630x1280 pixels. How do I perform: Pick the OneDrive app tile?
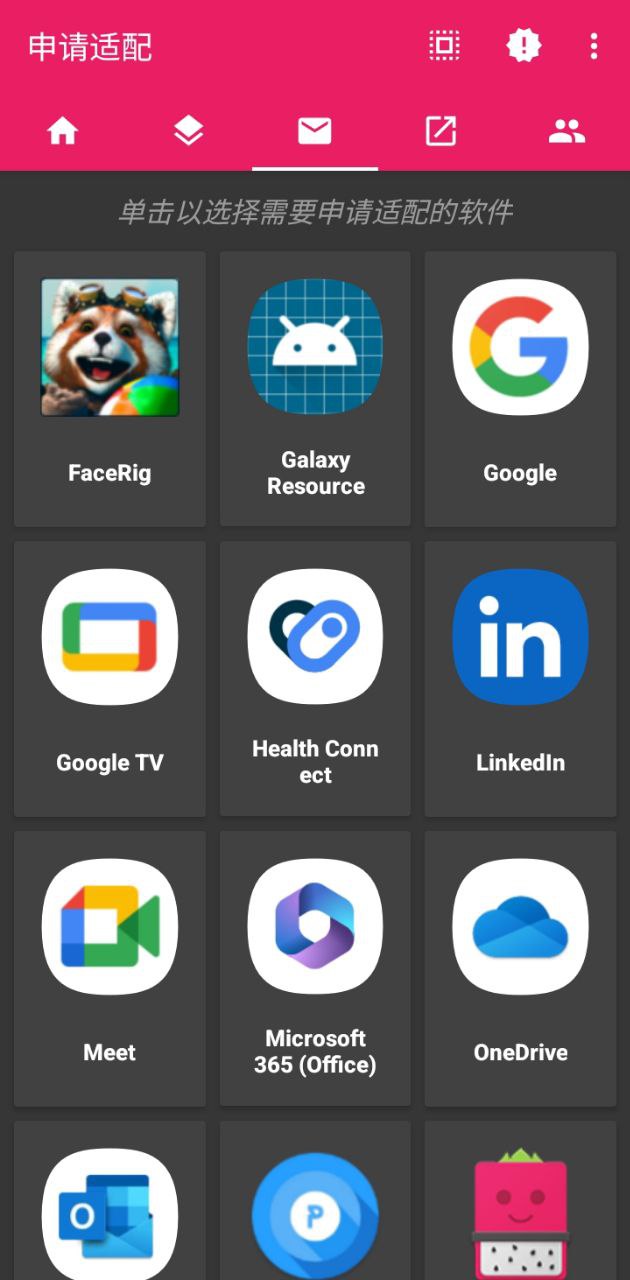pos(520,968)
